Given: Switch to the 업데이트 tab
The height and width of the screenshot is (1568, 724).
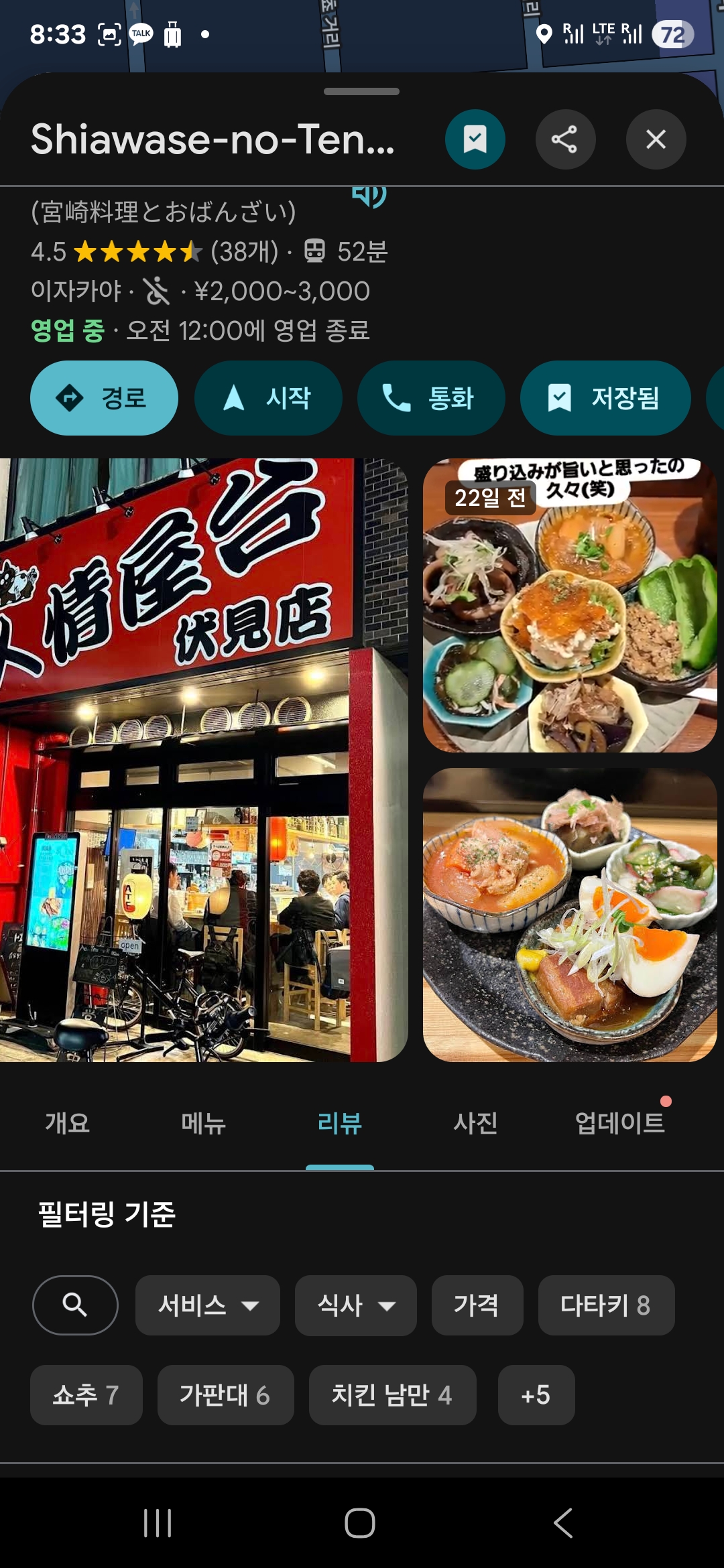Looking at the screenshot, I should pos(619,1123).
